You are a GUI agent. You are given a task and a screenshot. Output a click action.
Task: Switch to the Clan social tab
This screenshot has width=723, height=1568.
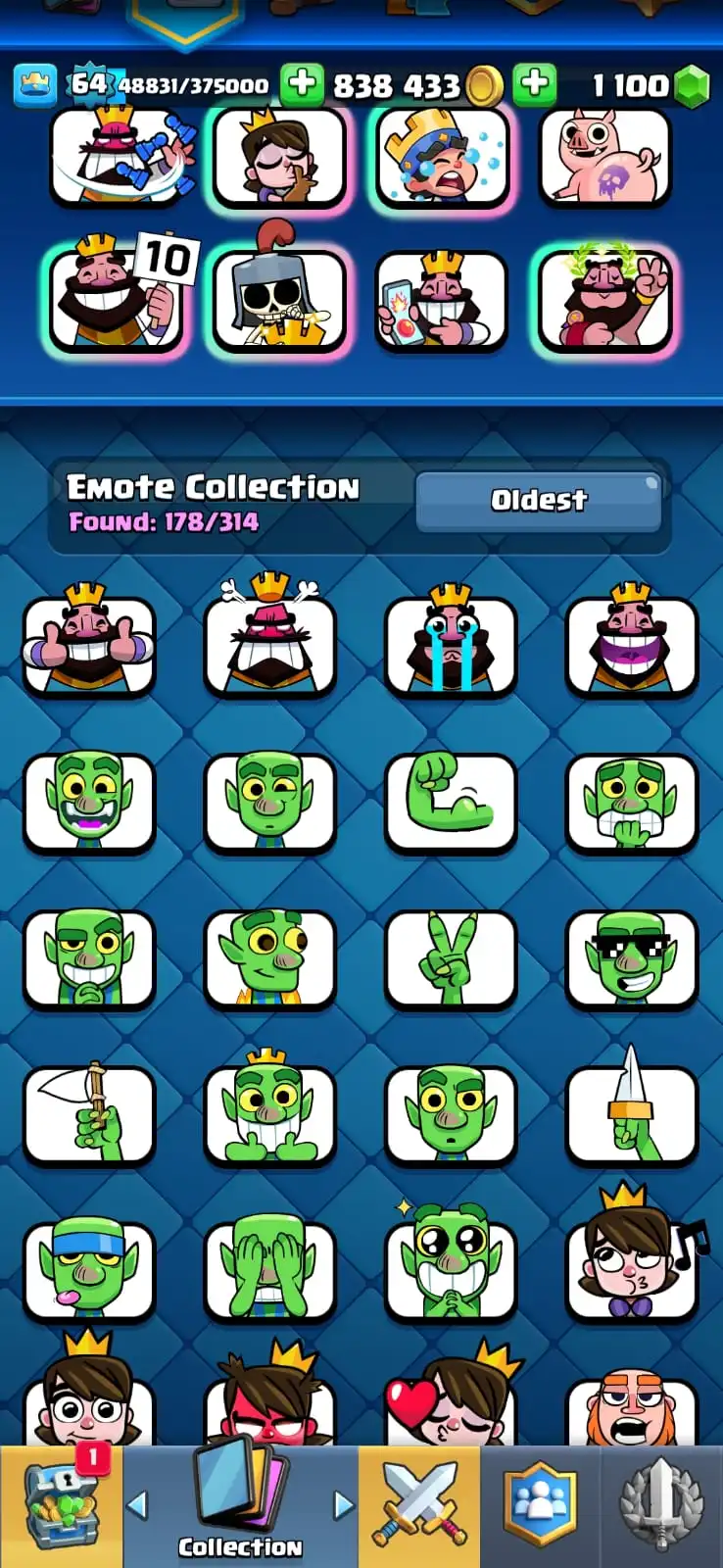(540, 1506)
